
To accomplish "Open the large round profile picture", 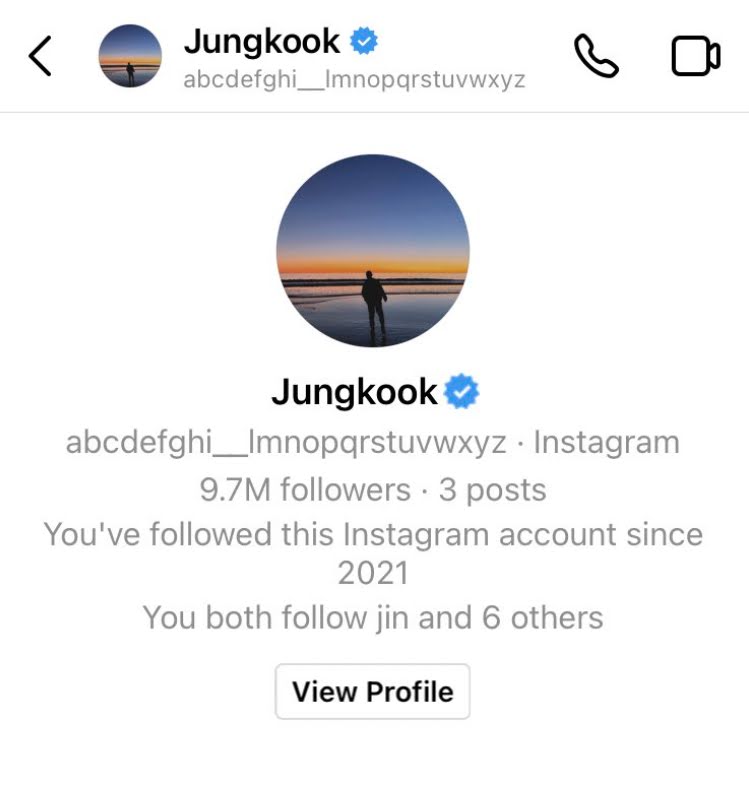I will [372, 250].
